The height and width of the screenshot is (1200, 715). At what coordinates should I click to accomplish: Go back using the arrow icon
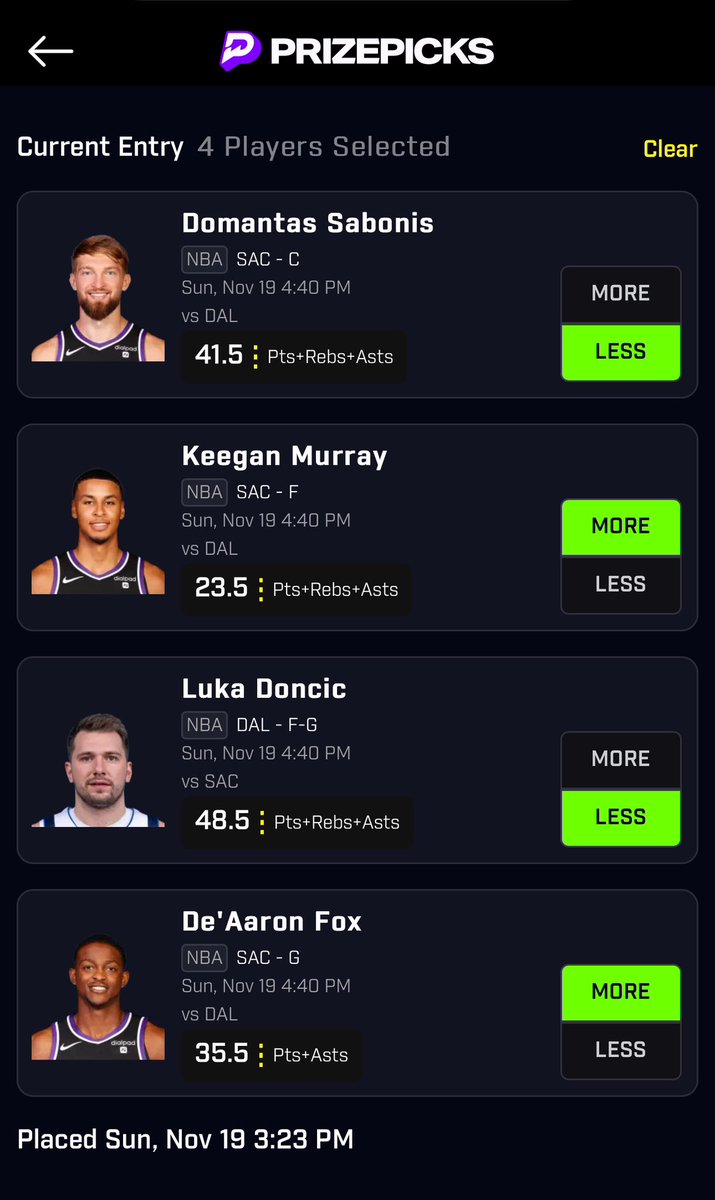[50, 51]
